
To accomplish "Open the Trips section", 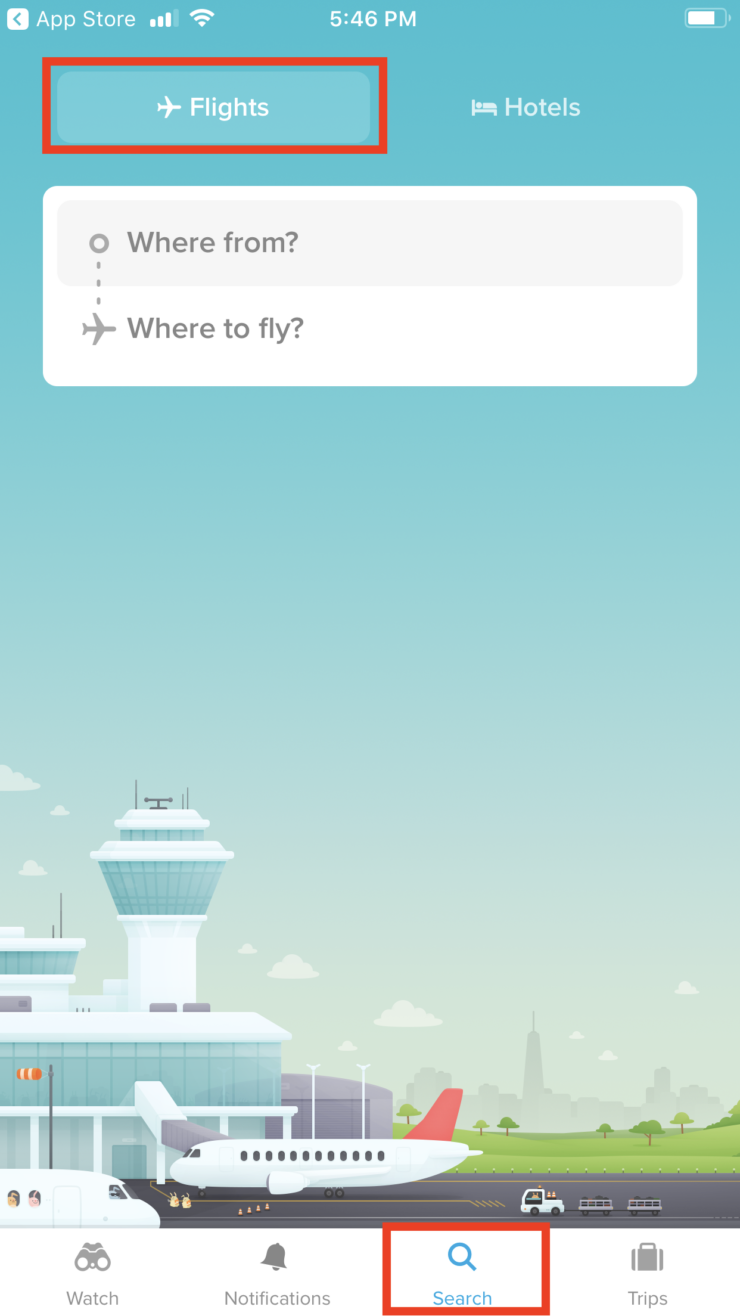I will pyautogui.click(x=647, y=1270).
